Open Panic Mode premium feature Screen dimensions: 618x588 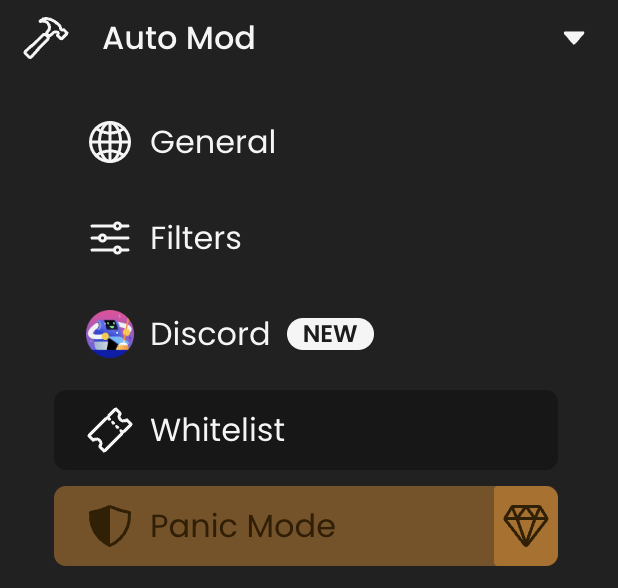243,526
